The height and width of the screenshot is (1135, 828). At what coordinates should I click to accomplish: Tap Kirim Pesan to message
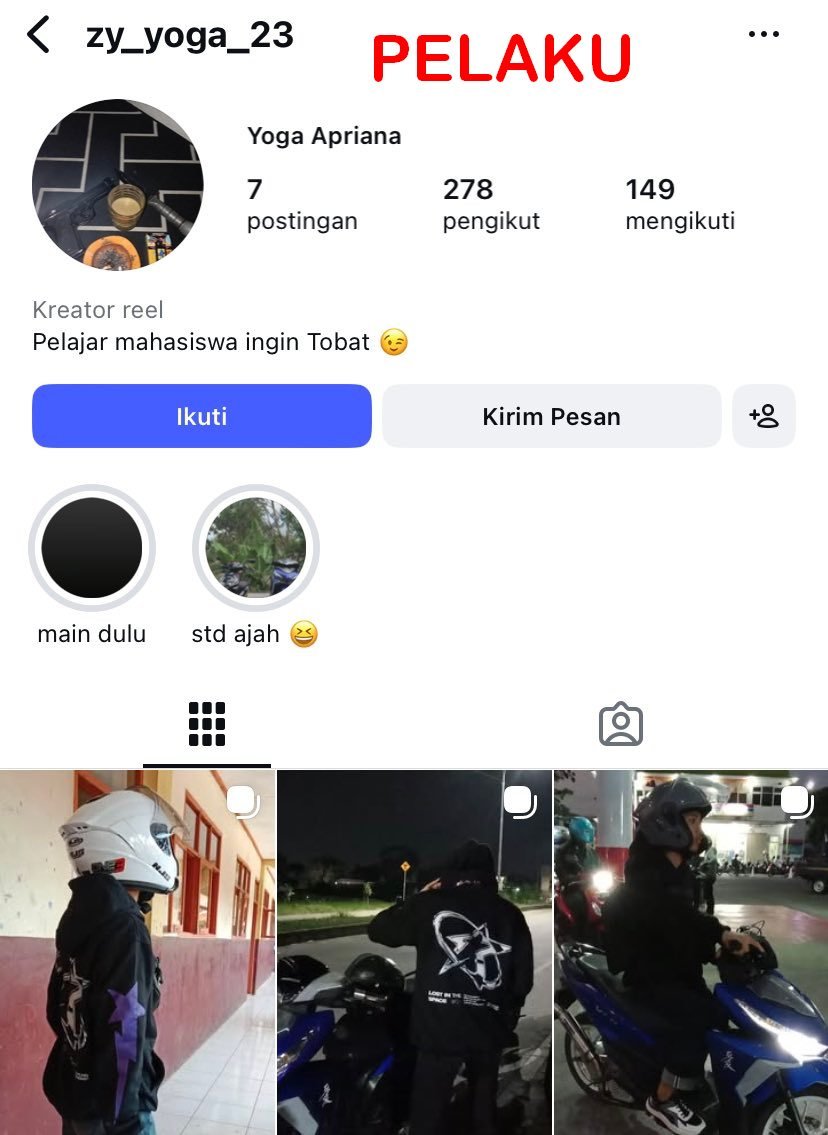(551, 416)
